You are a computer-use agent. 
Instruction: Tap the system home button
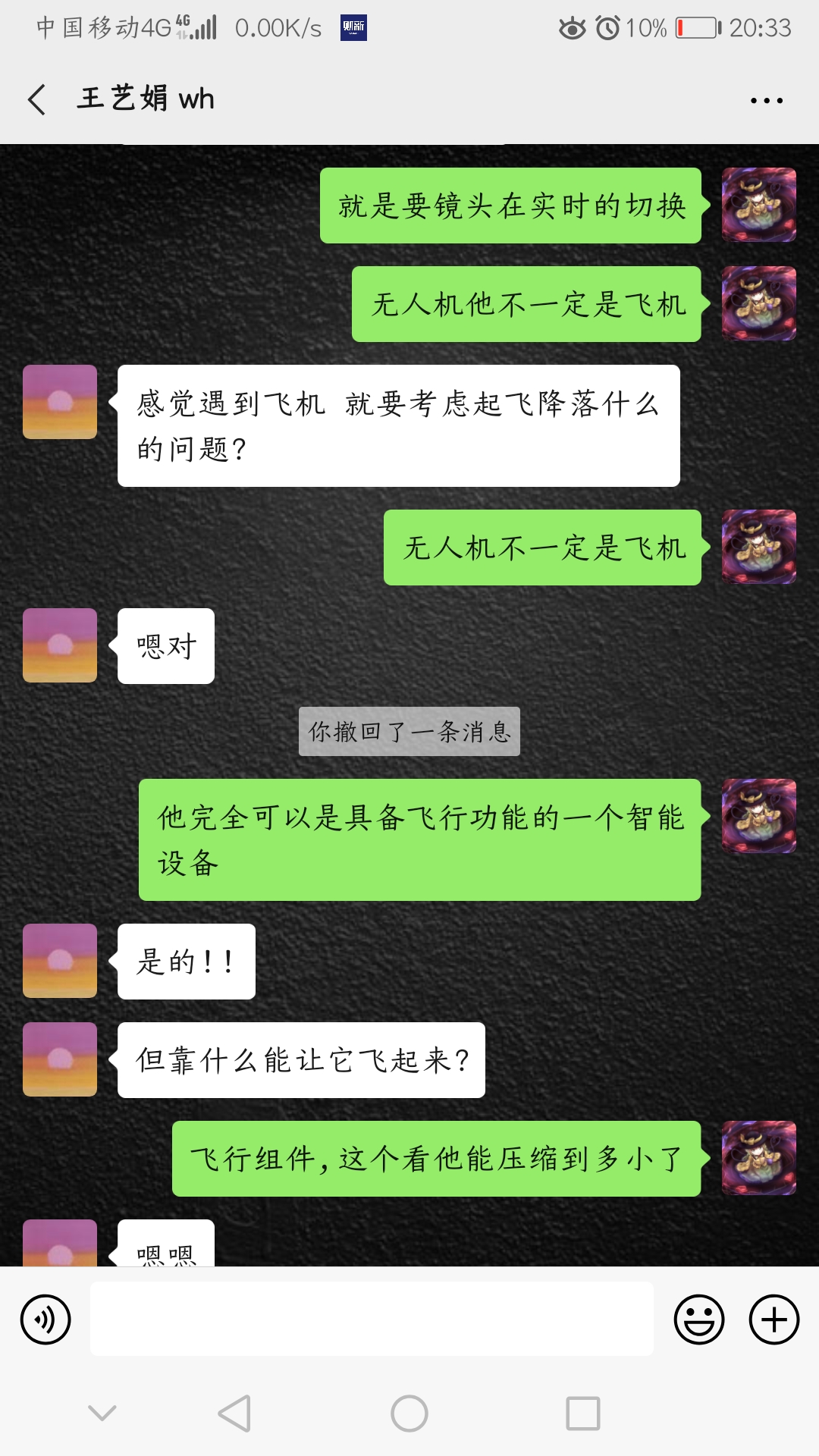[409, 1414]
